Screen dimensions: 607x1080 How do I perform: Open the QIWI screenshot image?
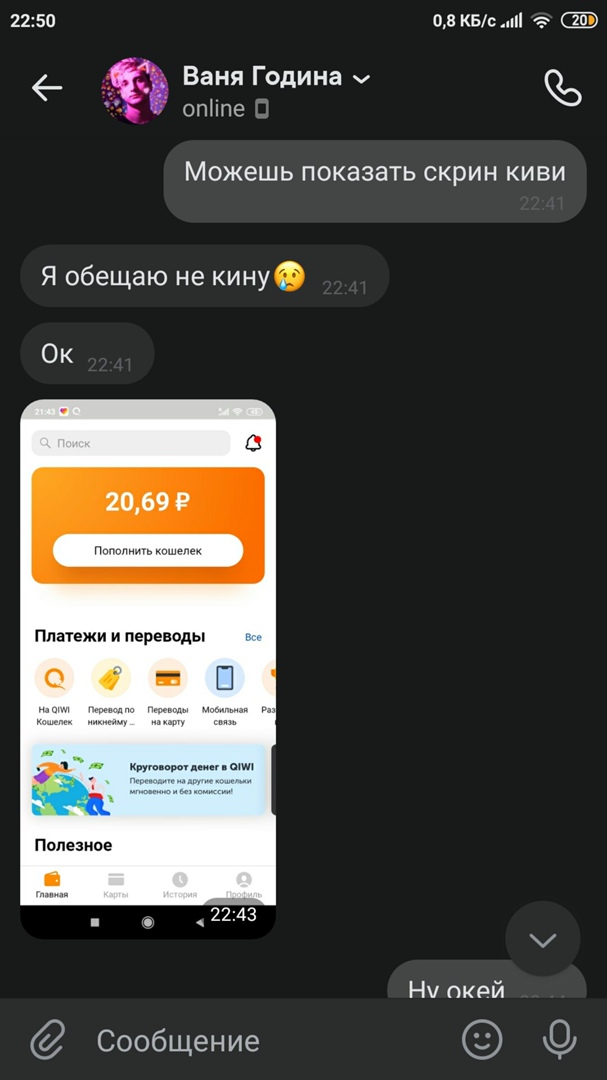(x=148, y=668)
